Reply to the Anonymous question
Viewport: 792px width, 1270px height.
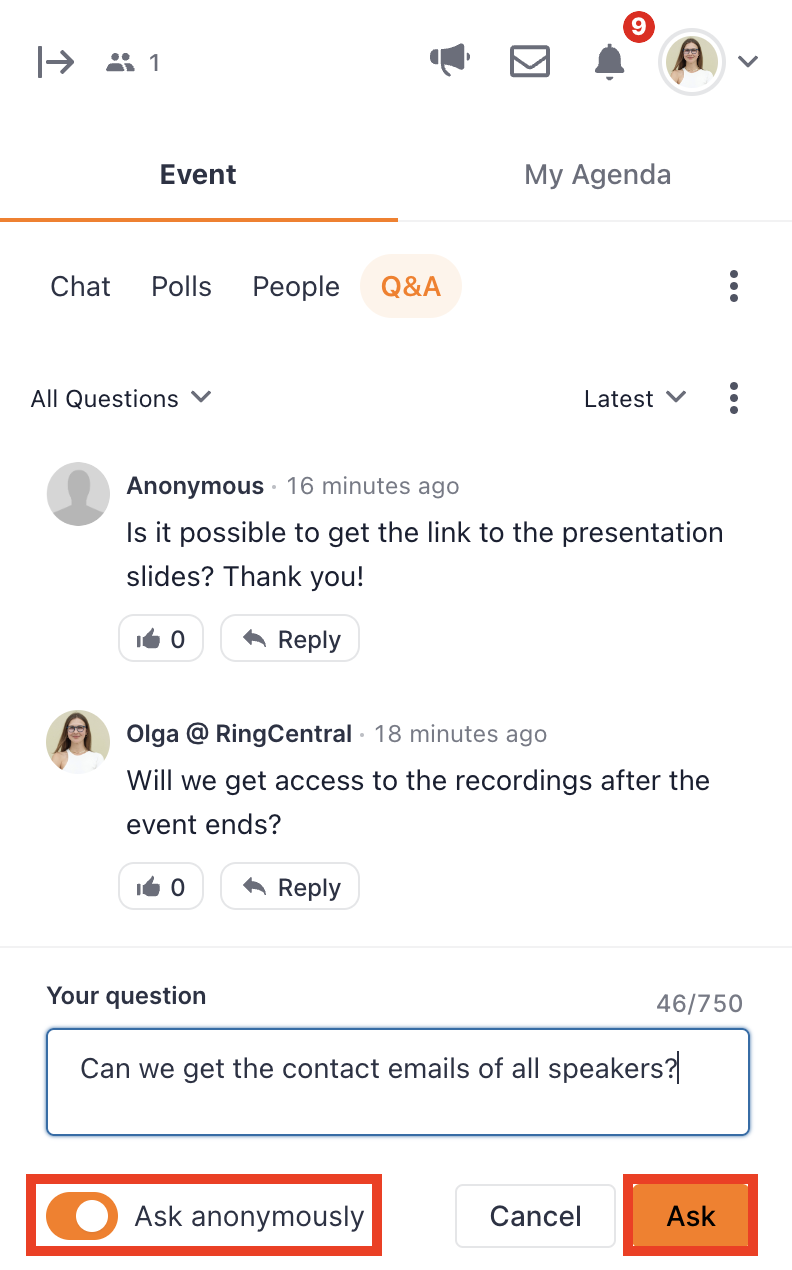coord(290,639)
